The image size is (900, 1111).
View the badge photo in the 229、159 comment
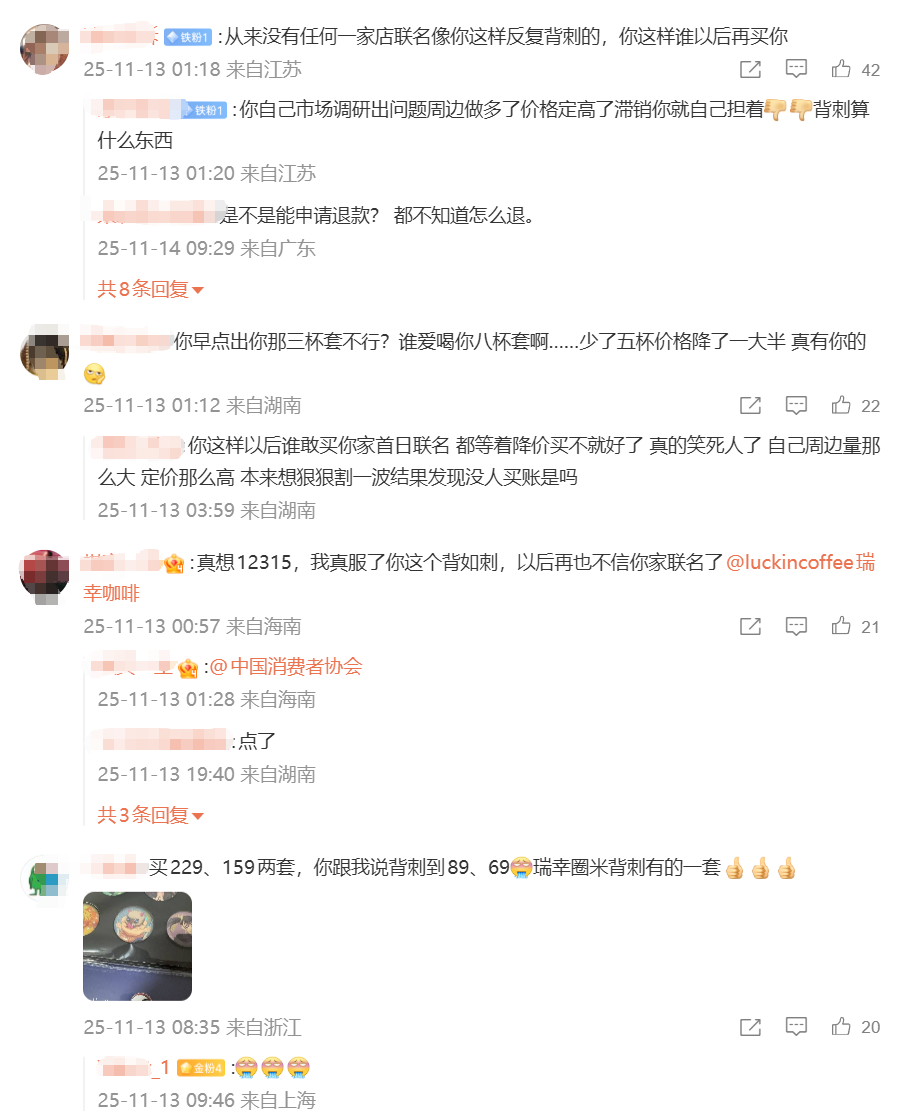[137, 946]
